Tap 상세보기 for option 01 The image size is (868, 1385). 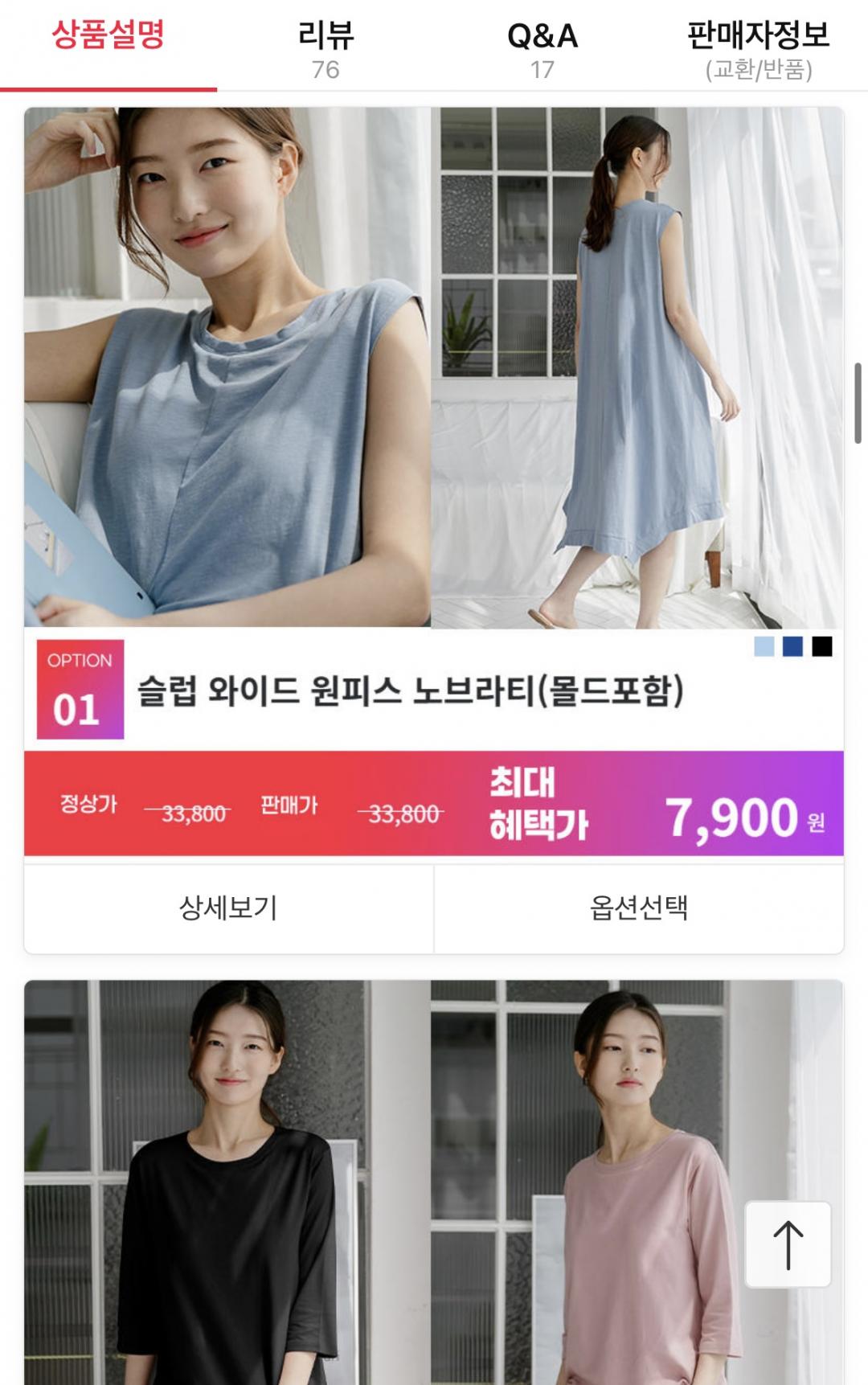229,908
